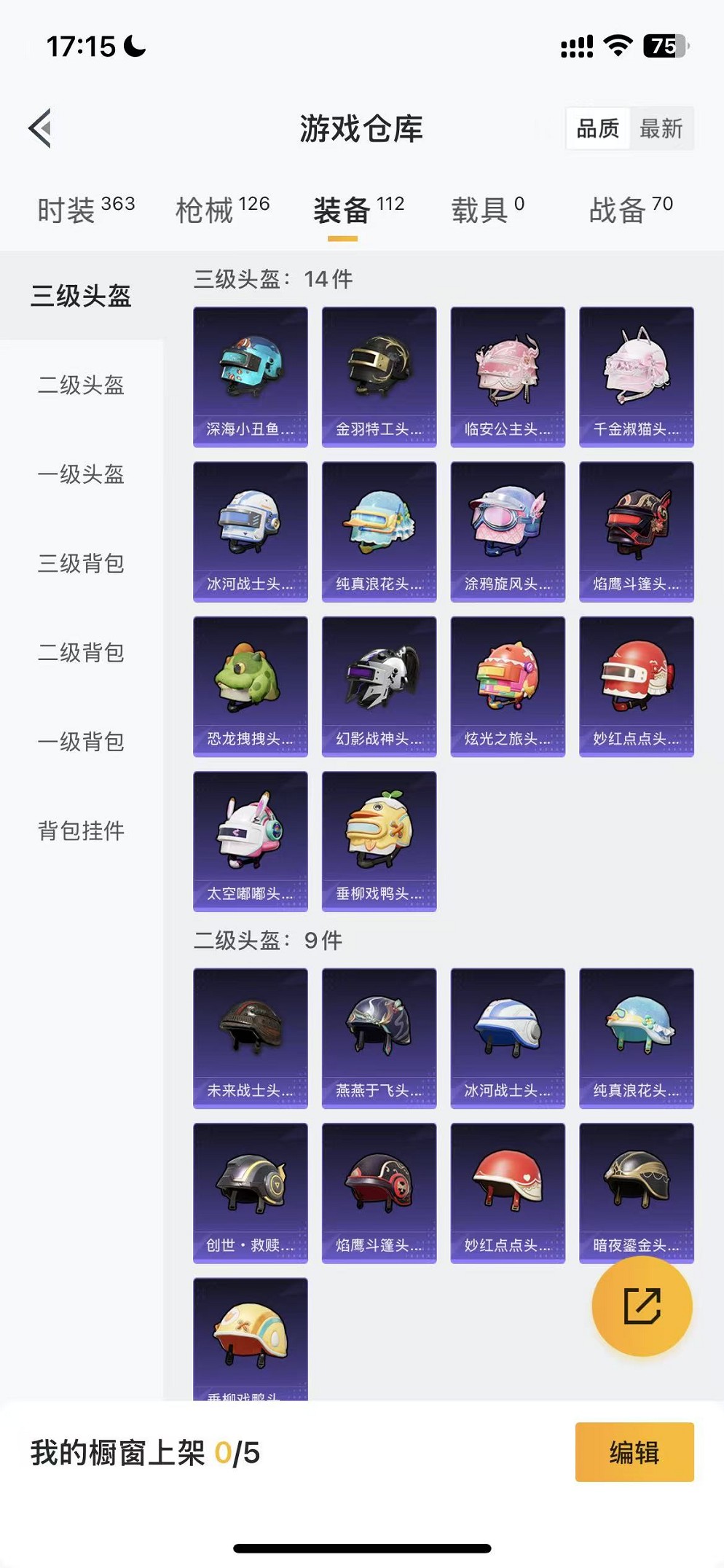Viewport: 724px width, 1568px height.
Task: Show 一级背包 items
Action: [x=81, y=742]
